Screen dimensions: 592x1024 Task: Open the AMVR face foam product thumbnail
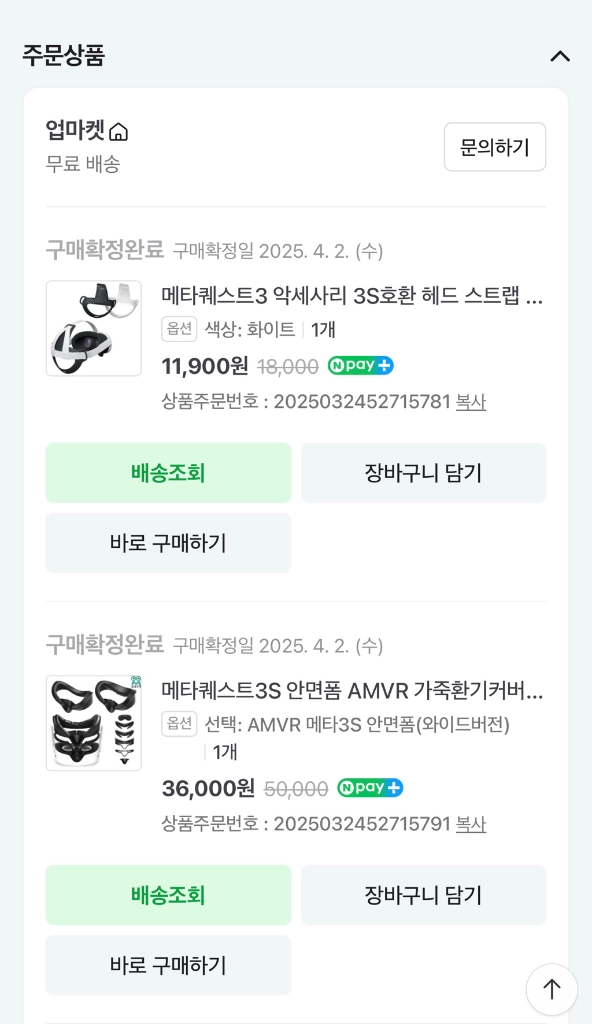pyautogui.click(x=93, y=723)
